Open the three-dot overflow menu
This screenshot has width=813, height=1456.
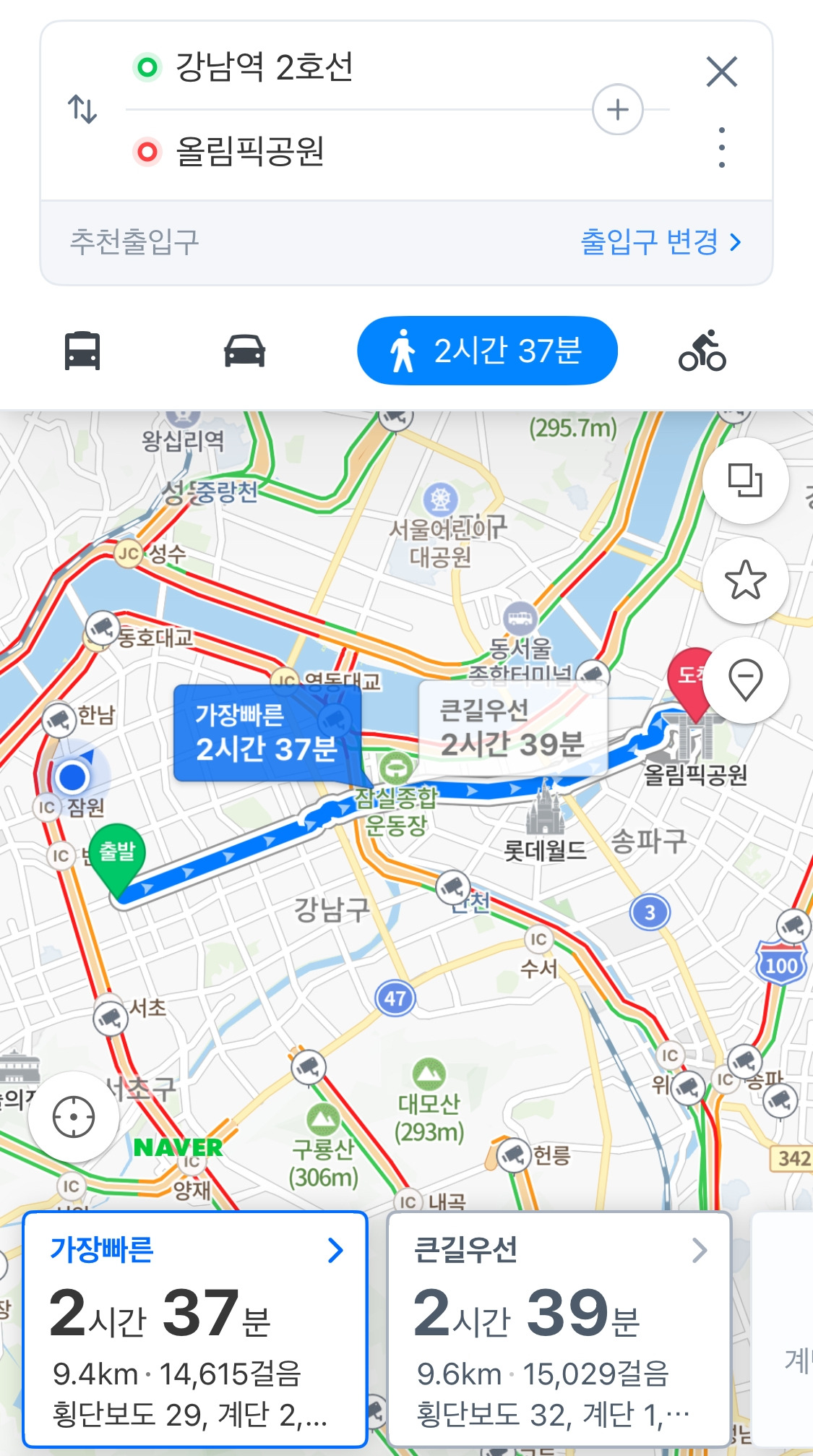(x=721, y=148)
